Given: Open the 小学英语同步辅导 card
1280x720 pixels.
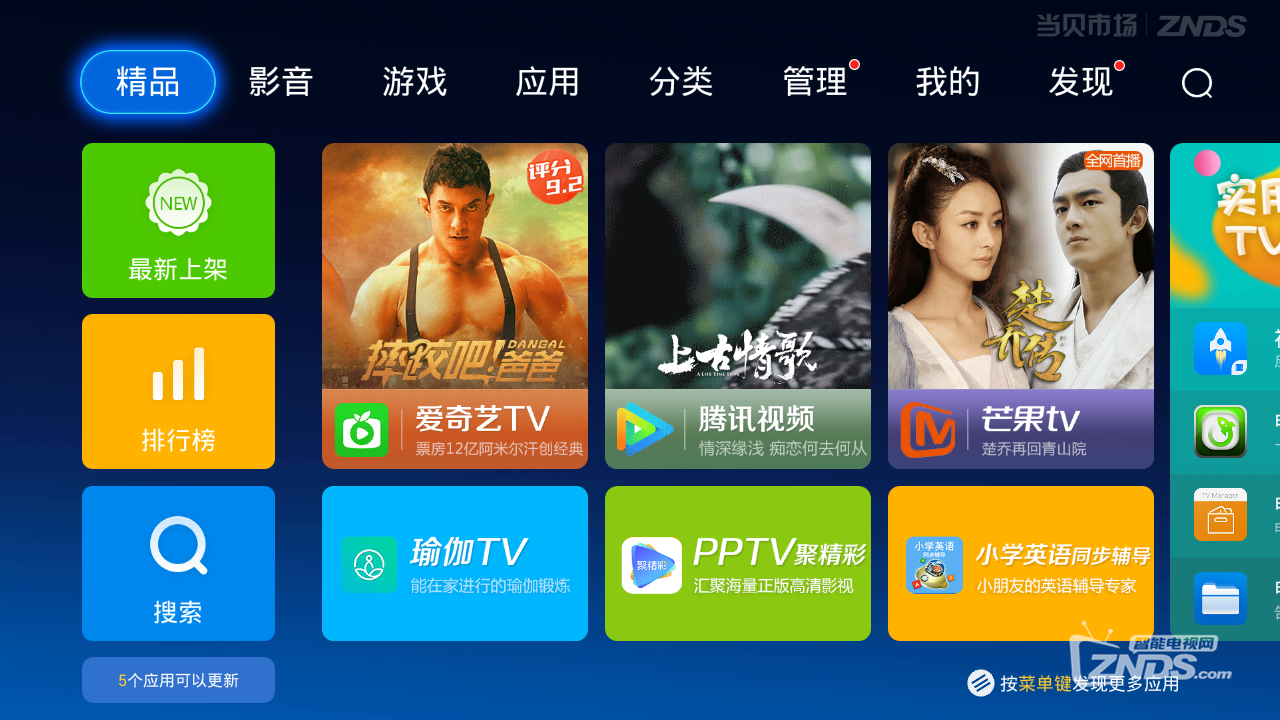Looking at the screenshot, I should (1021, 563).
